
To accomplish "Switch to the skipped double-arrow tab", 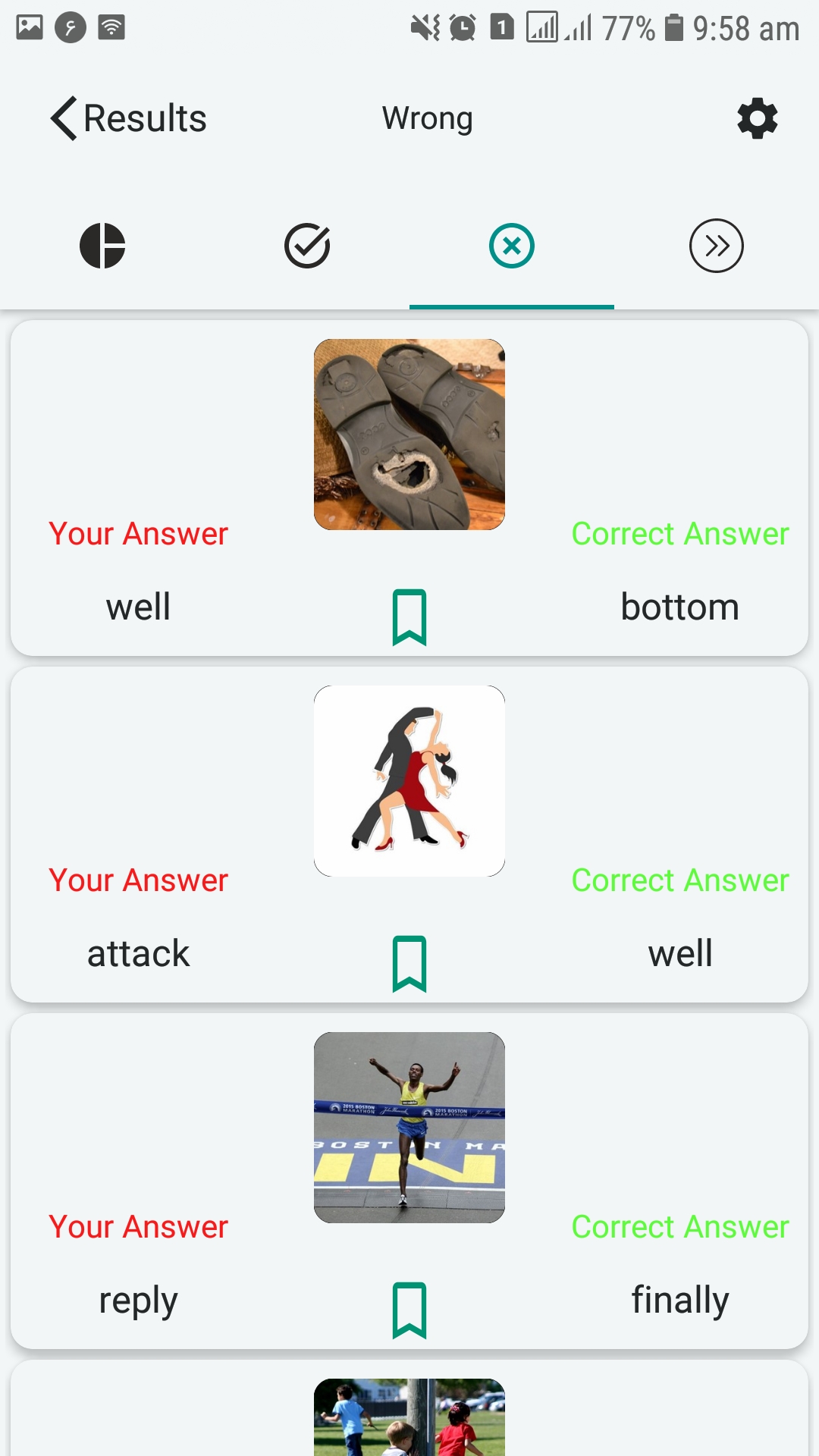I will [x=717, y=246].
